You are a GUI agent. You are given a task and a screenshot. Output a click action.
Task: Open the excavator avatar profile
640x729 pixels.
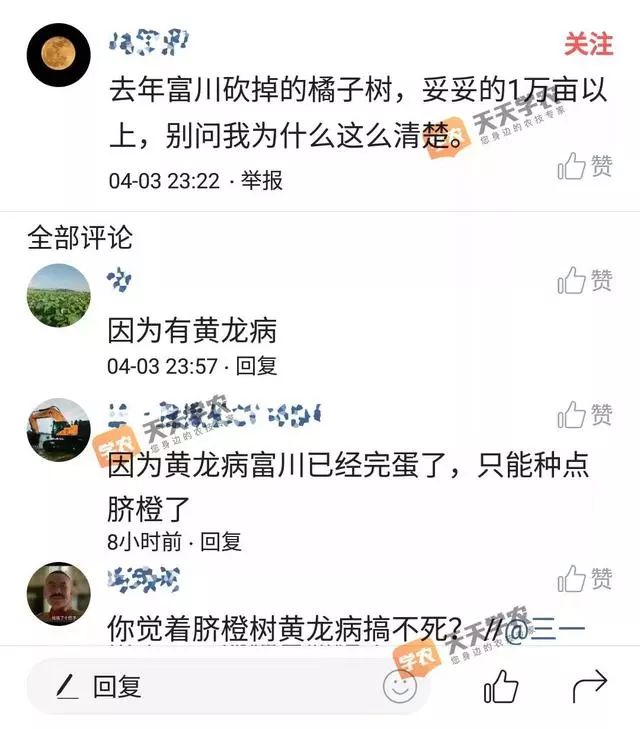(58, 429)
